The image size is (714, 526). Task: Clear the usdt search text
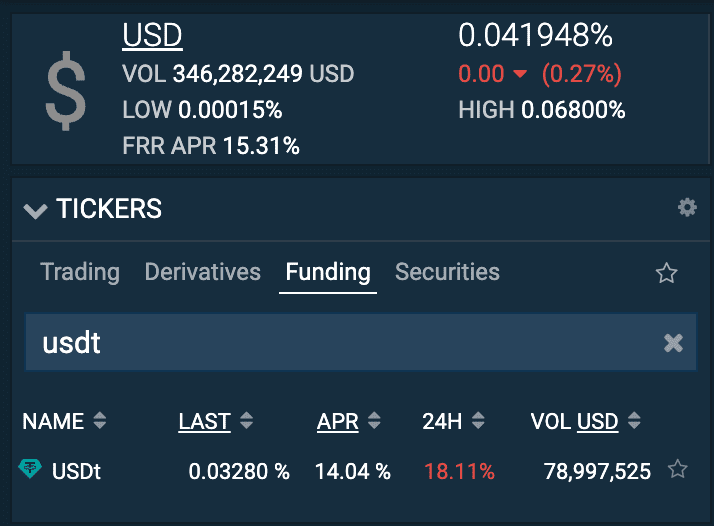tap(673, 343)
